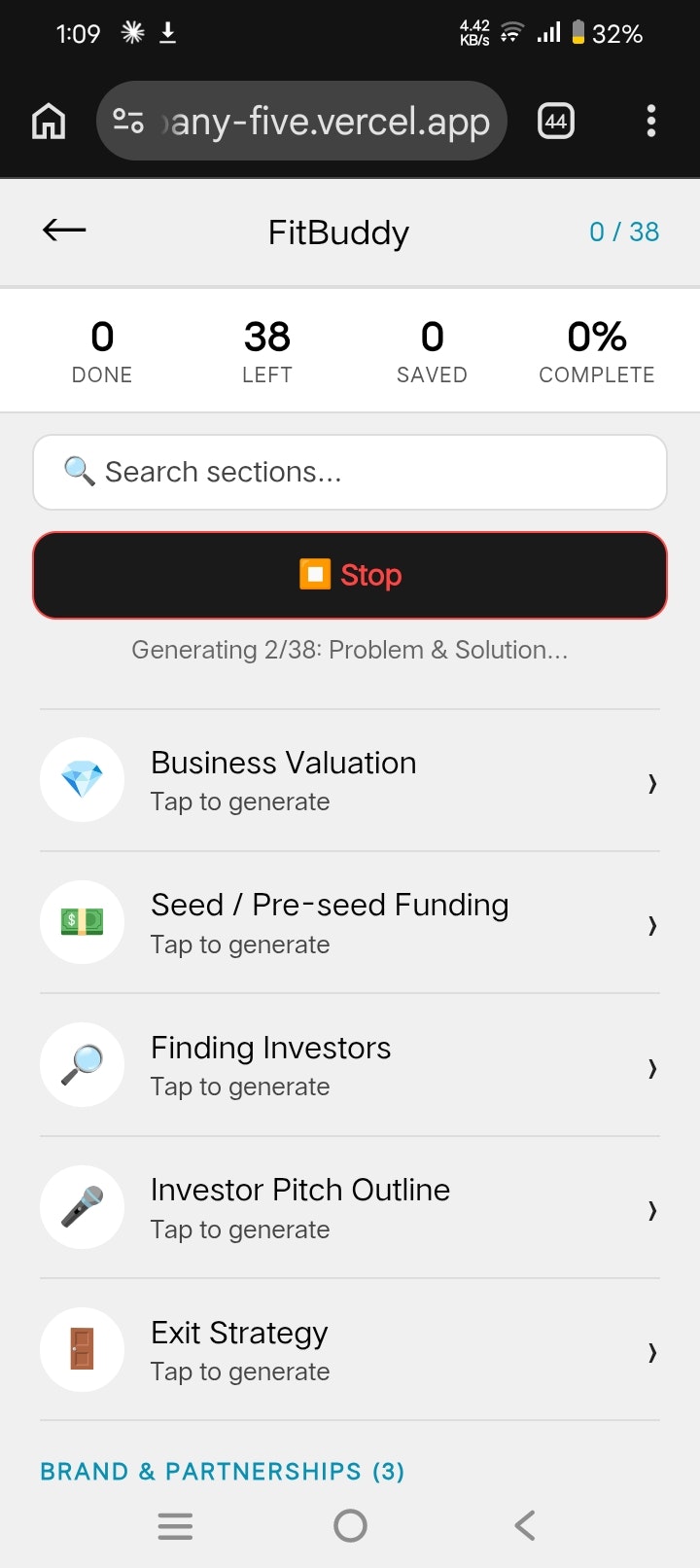Image resolution: width=700 pixels, height=1568 pixels.
Task: Tap the address bar showing any-five.vercel.app
Action: coord(321,121)
